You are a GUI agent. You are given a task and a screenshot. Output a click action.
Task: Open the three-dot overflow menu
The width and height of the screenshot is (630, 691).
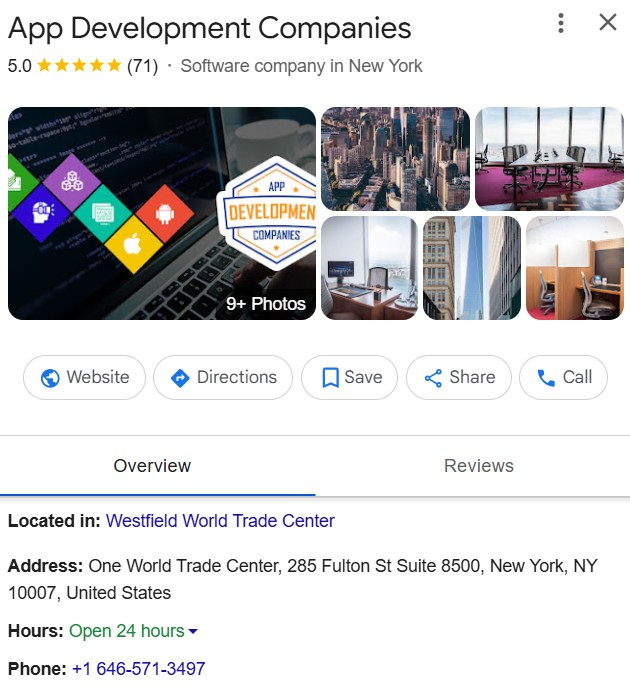(561, 23)
